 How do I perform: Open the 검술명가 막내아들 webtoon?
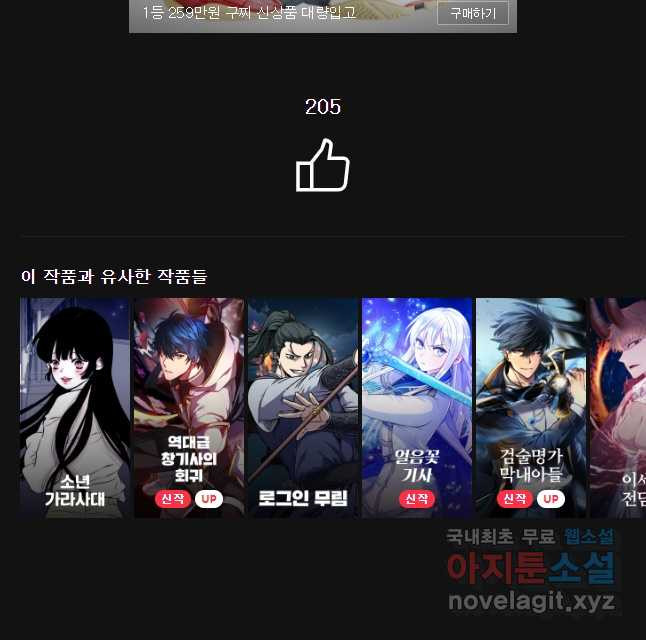pos(531,407)
